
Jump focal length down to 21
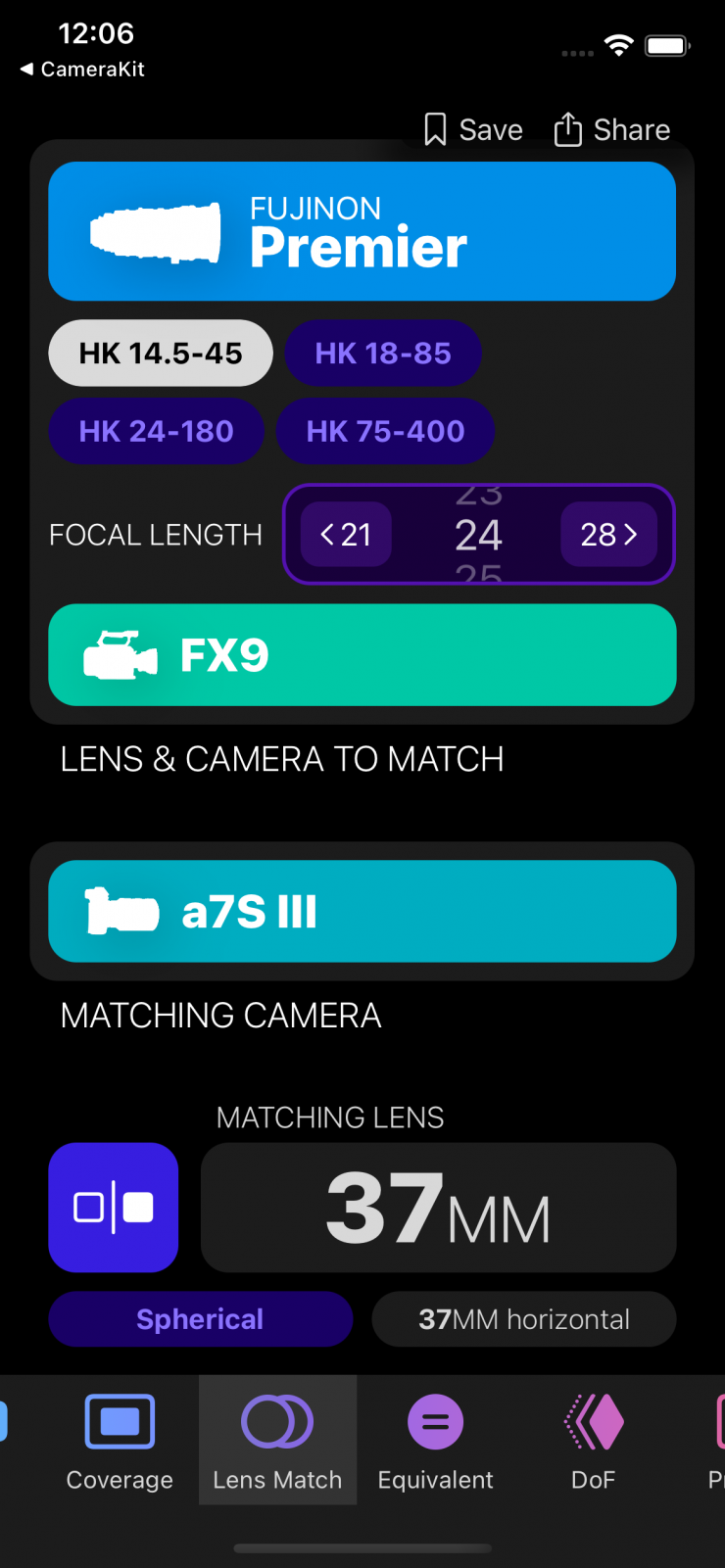click(x=346, y=535)
